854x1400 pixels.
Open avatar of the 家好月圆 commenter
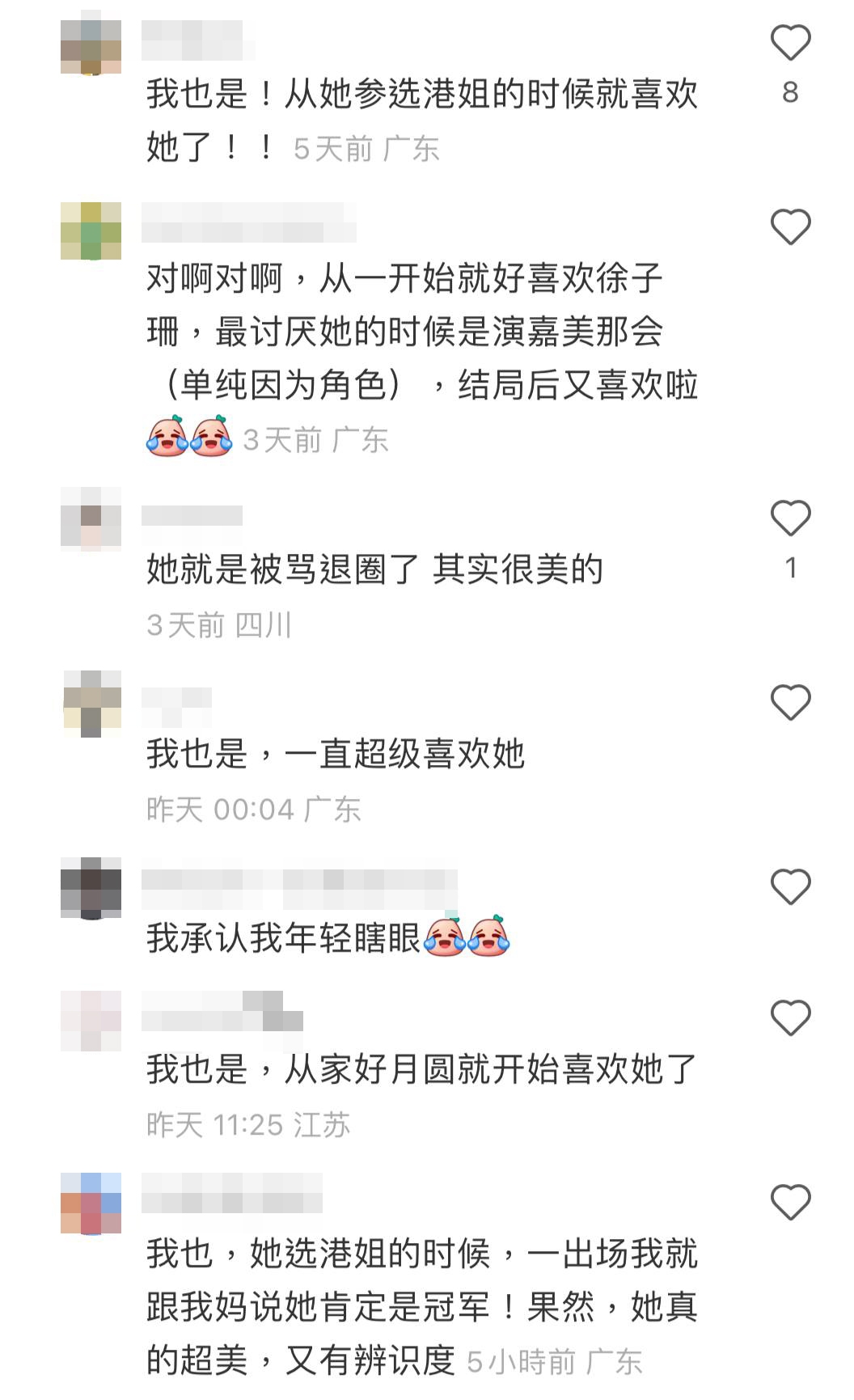click(91, 1019)
